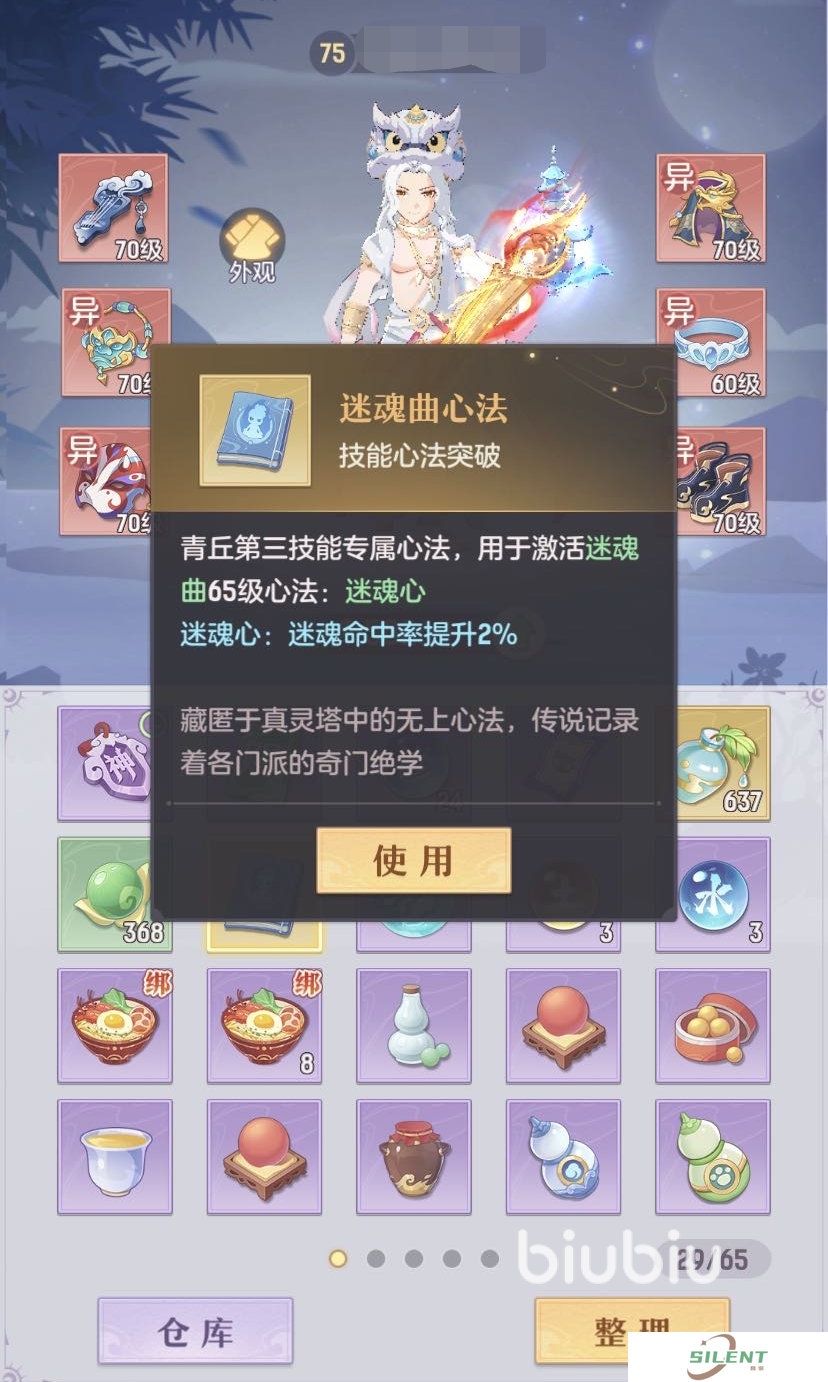Screen dimensions: 828x1382
Task: Select the green paw-print gourd item
Action: coord(712,1157)
